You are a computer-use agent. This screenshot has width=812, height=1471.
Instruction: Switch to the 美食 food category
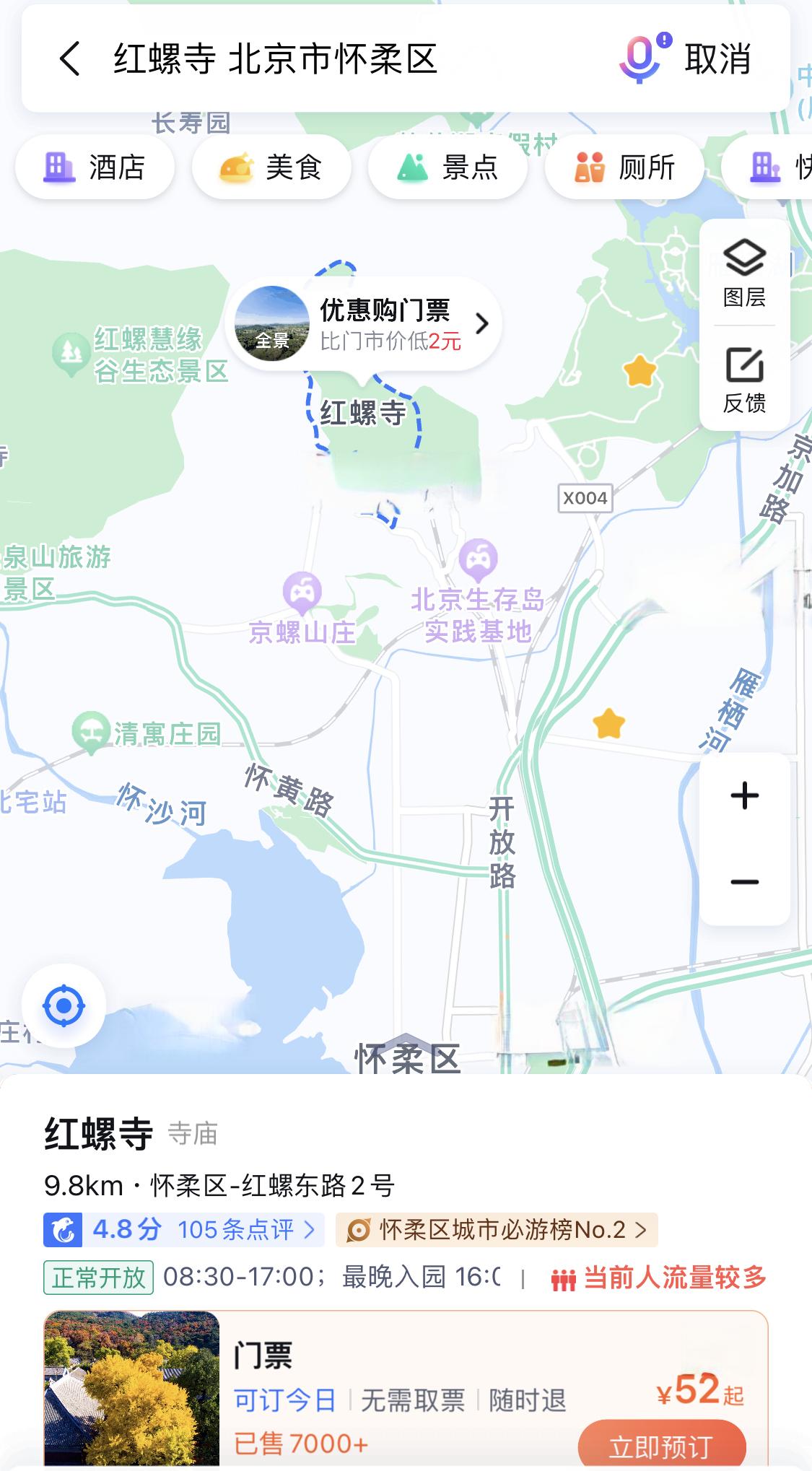[x=272, y=166]
